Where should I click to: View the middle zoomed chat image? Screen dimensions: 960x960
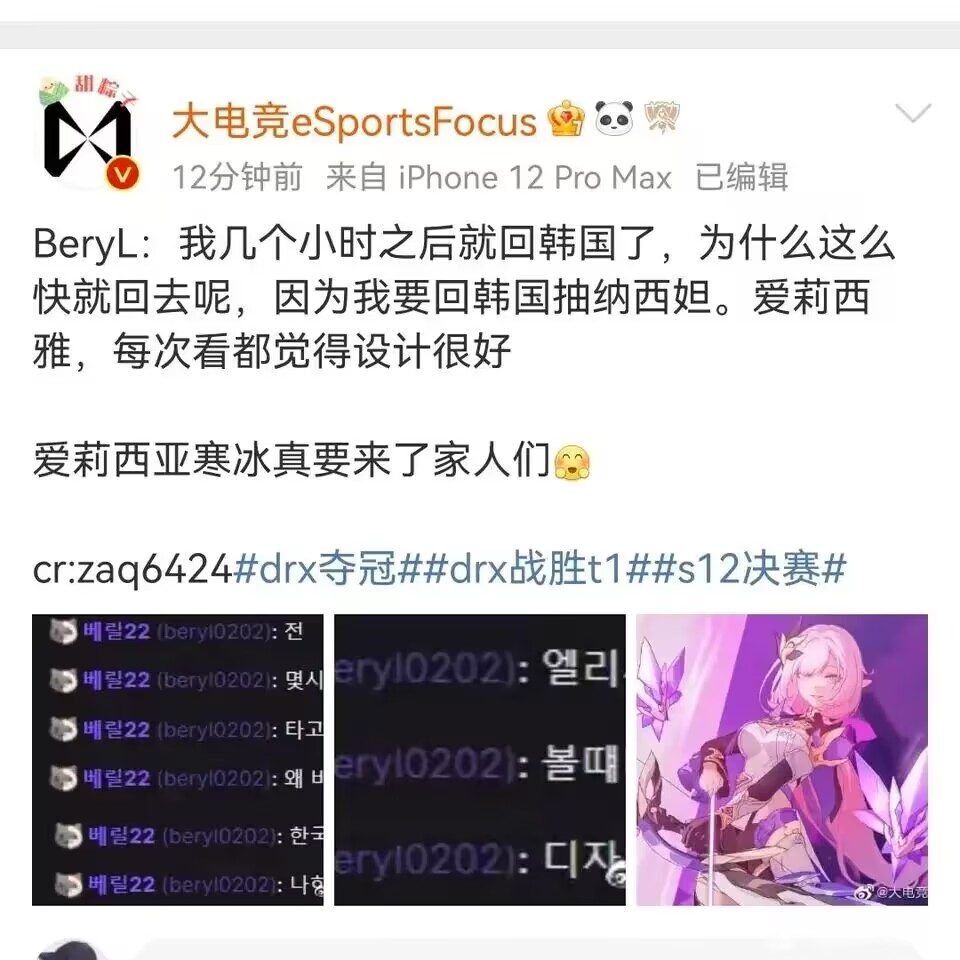(480, 760)
